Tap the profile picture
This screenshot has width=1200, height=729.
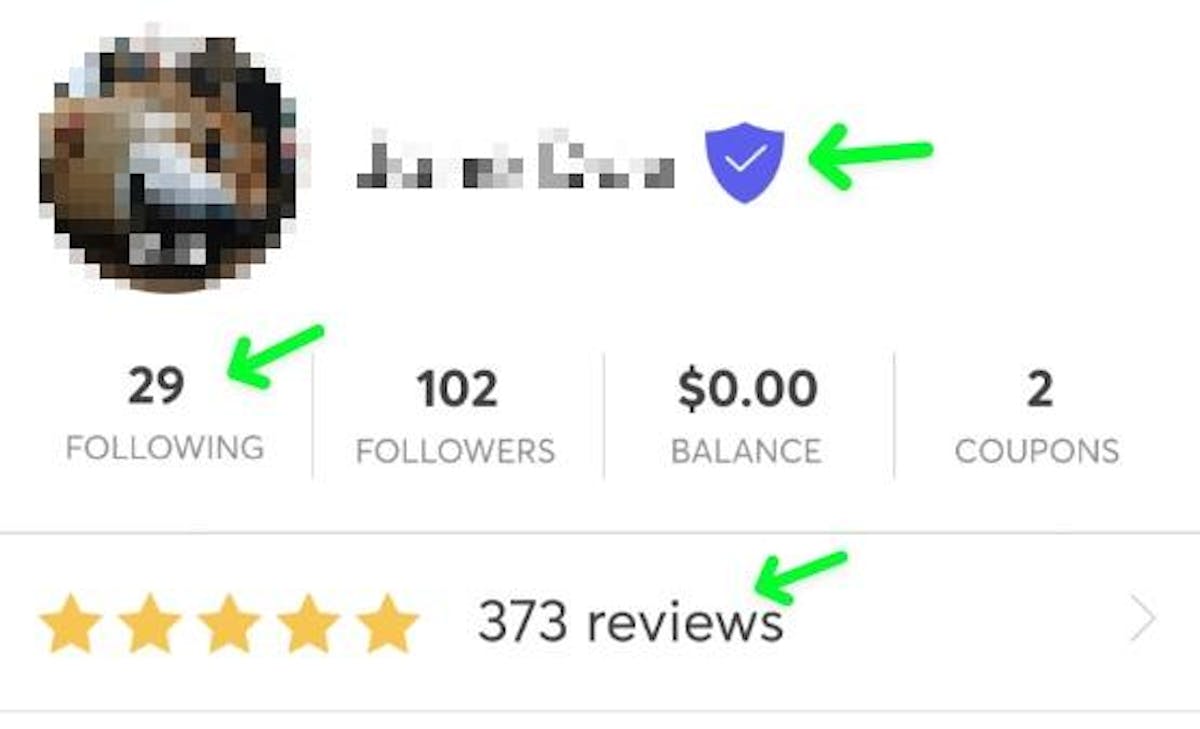tap(168, 165)
